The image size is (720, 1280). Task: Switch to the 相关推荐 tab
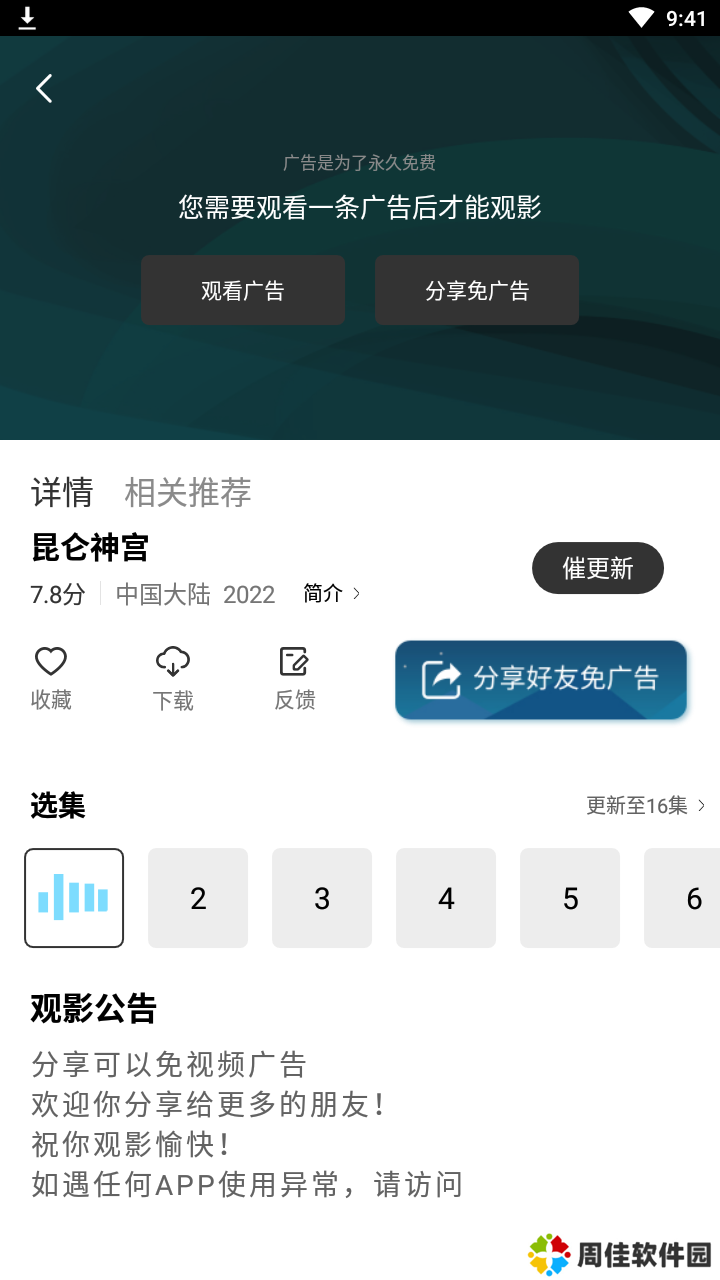[188, 492]
